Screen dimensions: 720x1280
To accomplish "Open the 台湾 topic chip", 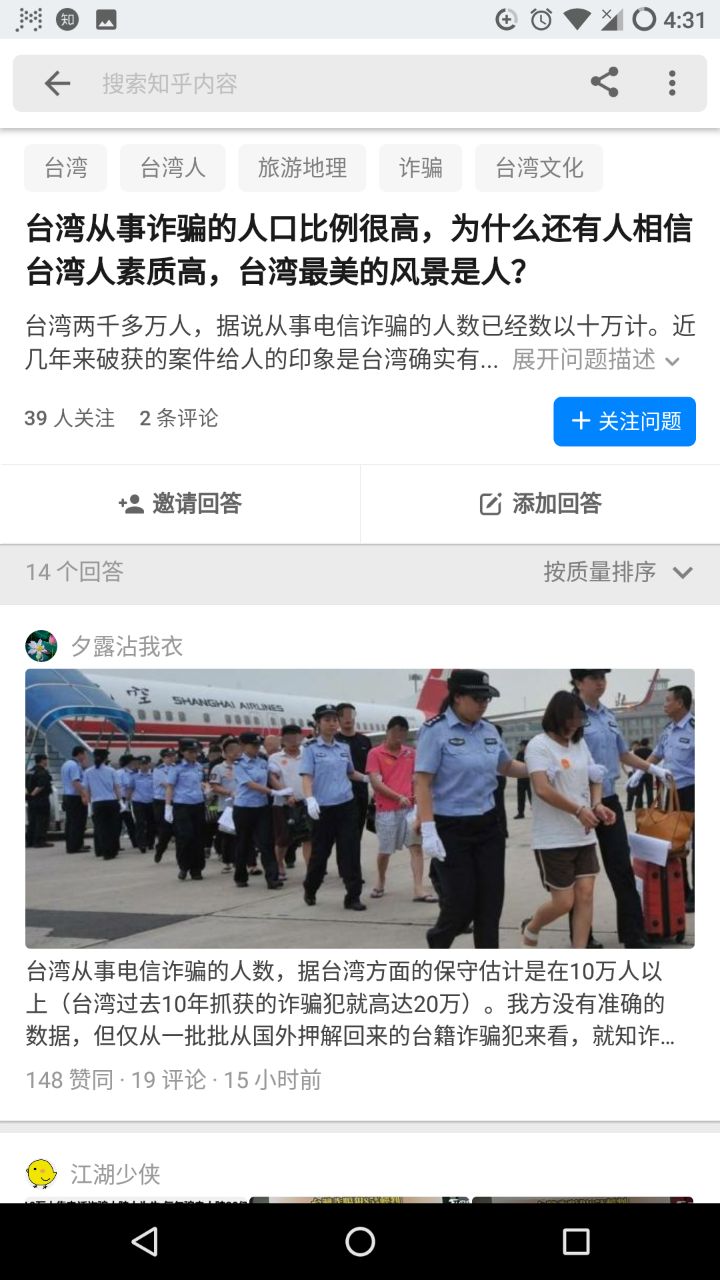I will 65,168.
